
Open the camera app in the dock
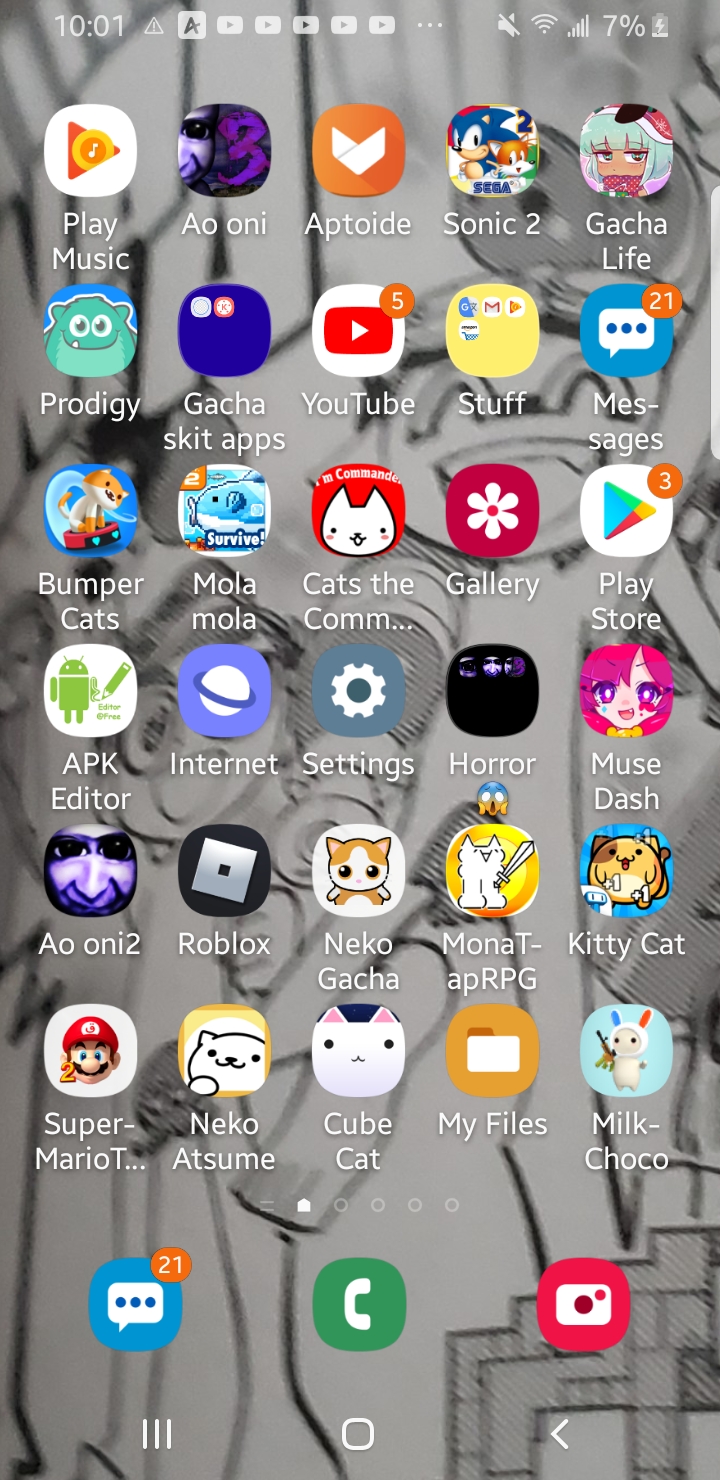[x=583, y=1304]
